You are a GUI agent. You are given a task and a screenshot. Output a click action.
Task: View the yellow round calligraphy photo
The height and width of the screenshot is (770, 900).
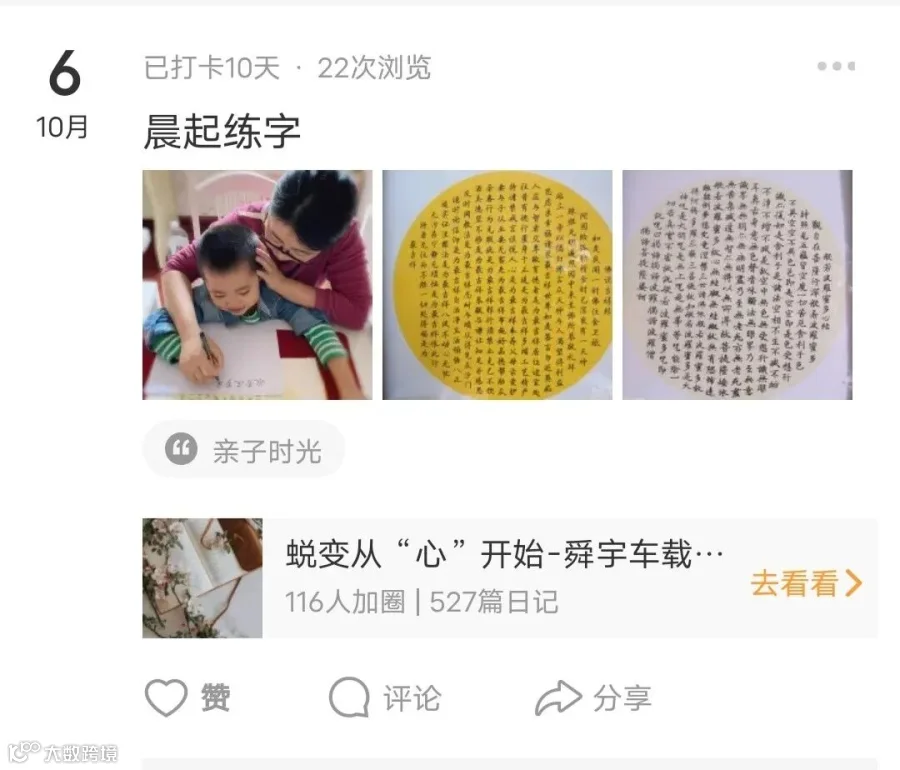[x=497, y=285]
